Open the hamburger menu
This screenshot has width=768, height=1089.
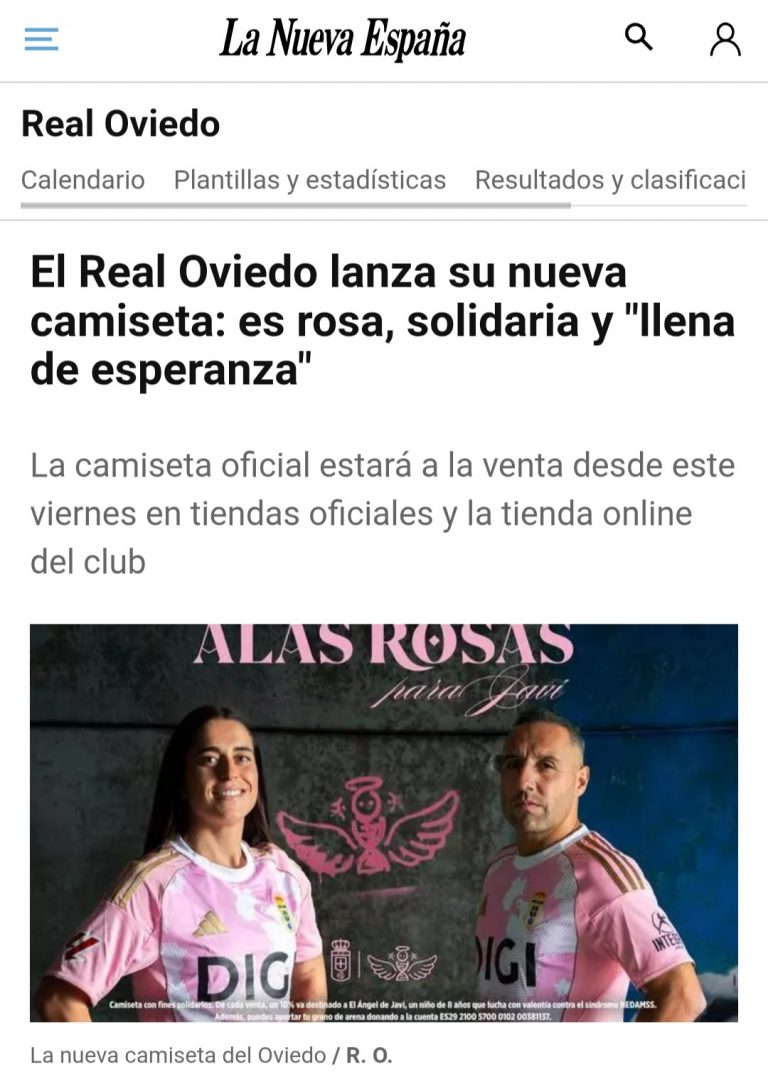tap(41, 39)
